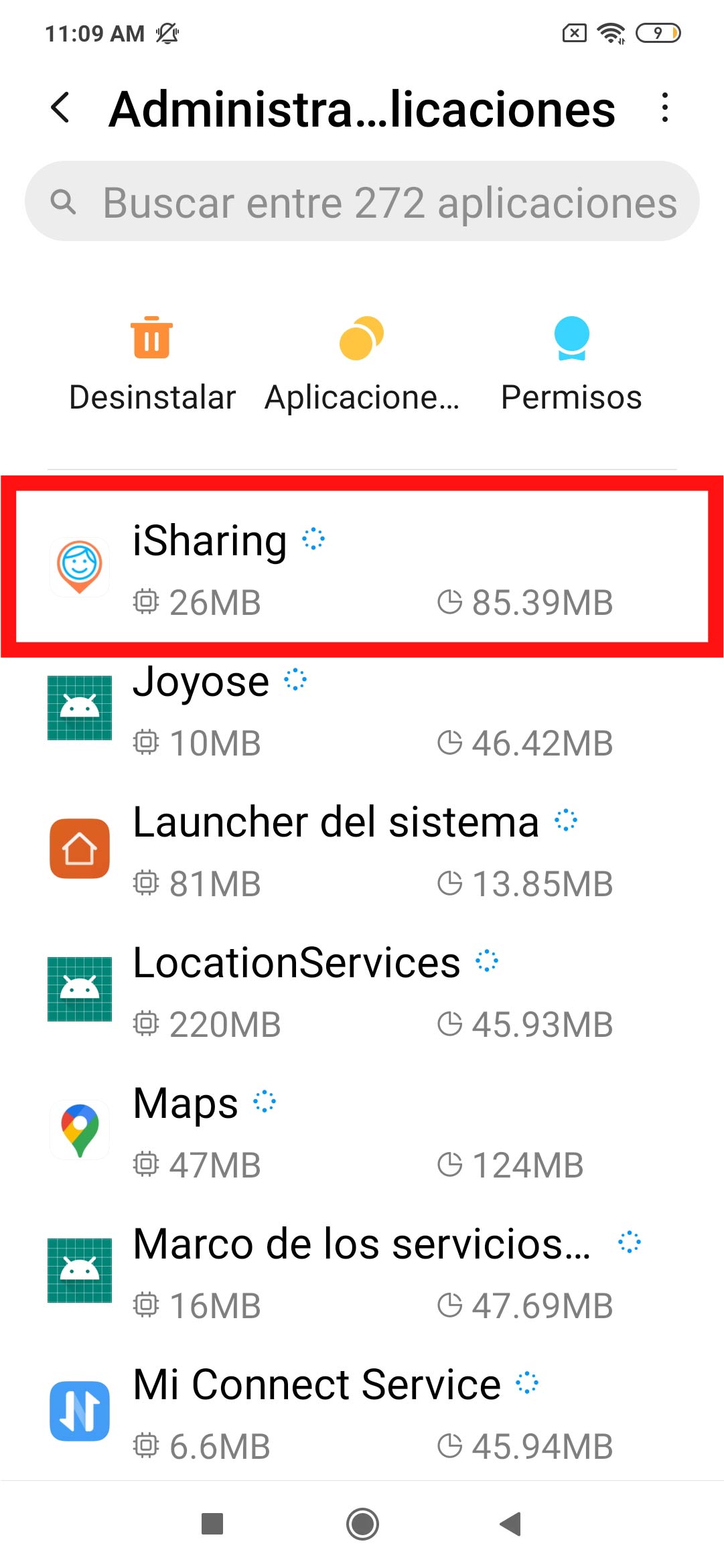This screenshot has height=1568, width=724.
Task: Open iSharing app details
Action: pyautogui.click(x=362, y=568)
